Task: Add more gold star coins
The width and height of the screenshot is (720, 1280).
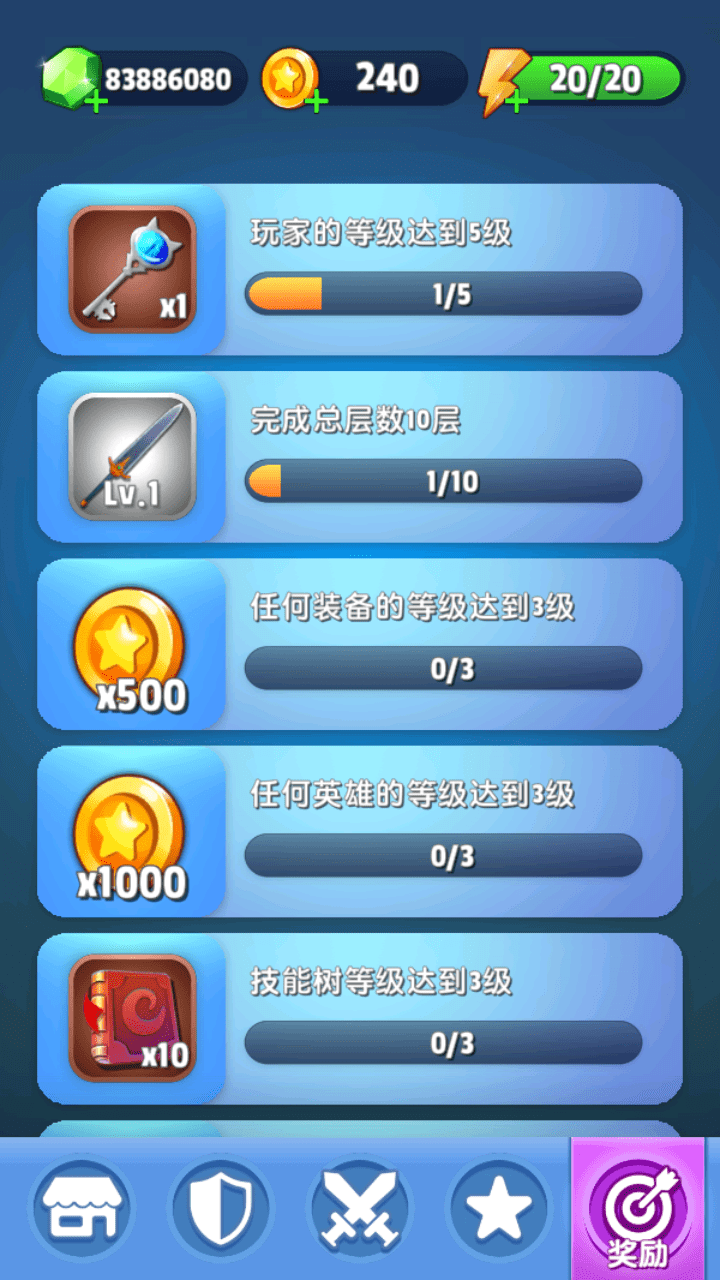Action: pyautogui.click(x=317, y=101)
